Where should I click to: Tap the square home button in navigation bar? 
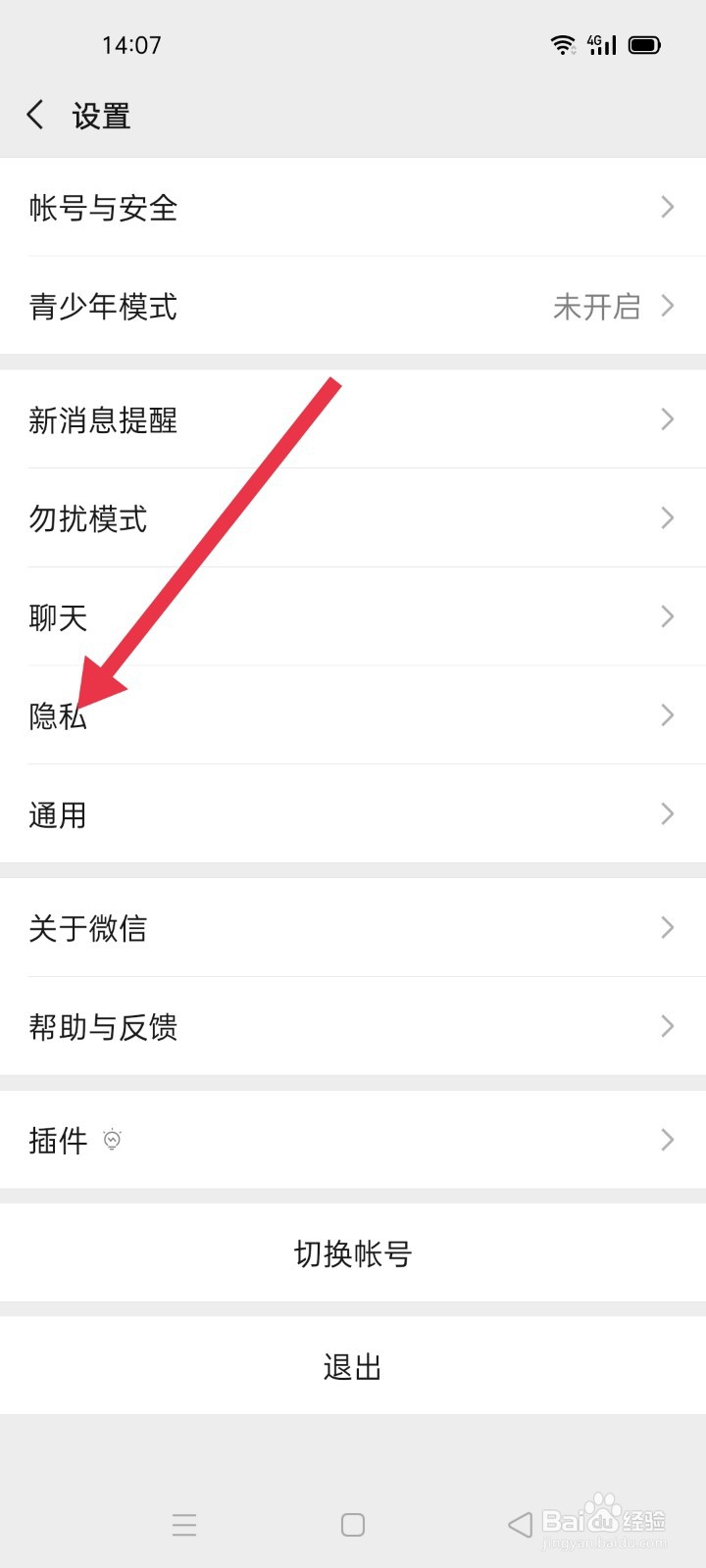point(351,1524)
